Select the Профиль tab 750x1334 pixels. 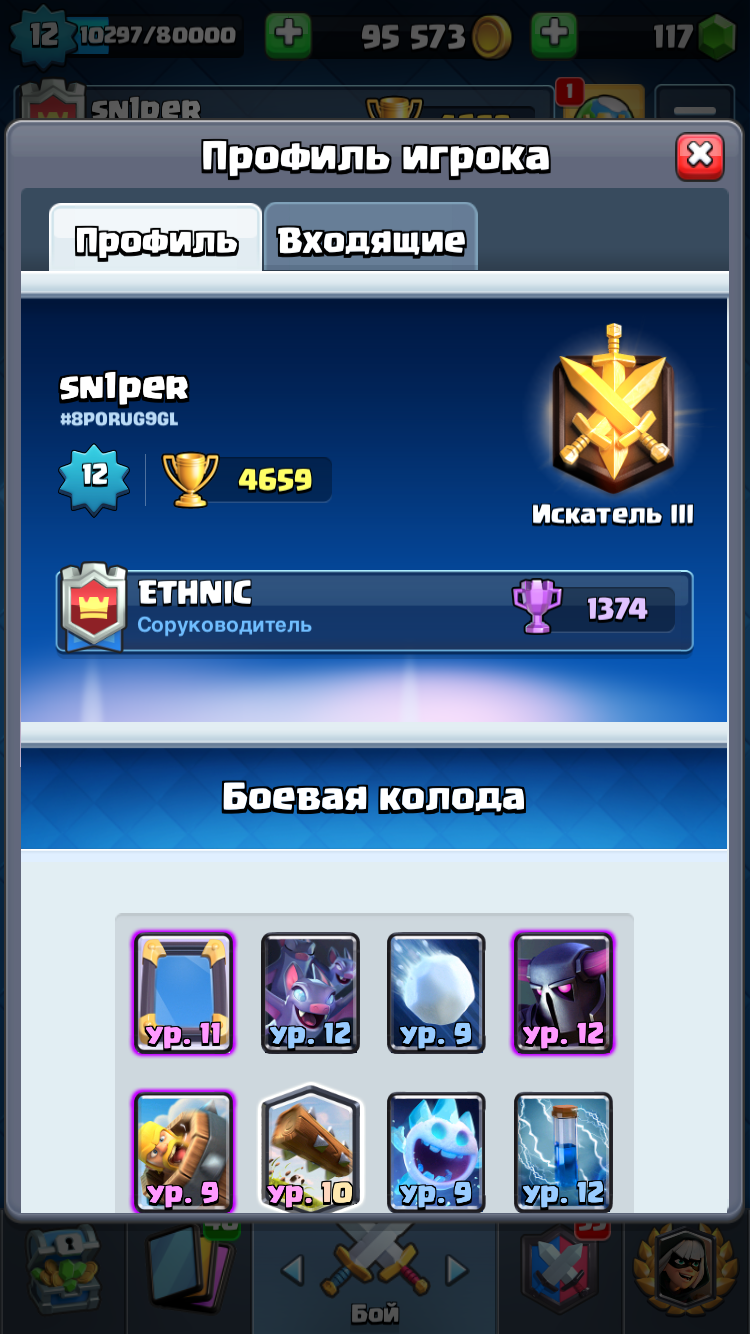point(156,239)
